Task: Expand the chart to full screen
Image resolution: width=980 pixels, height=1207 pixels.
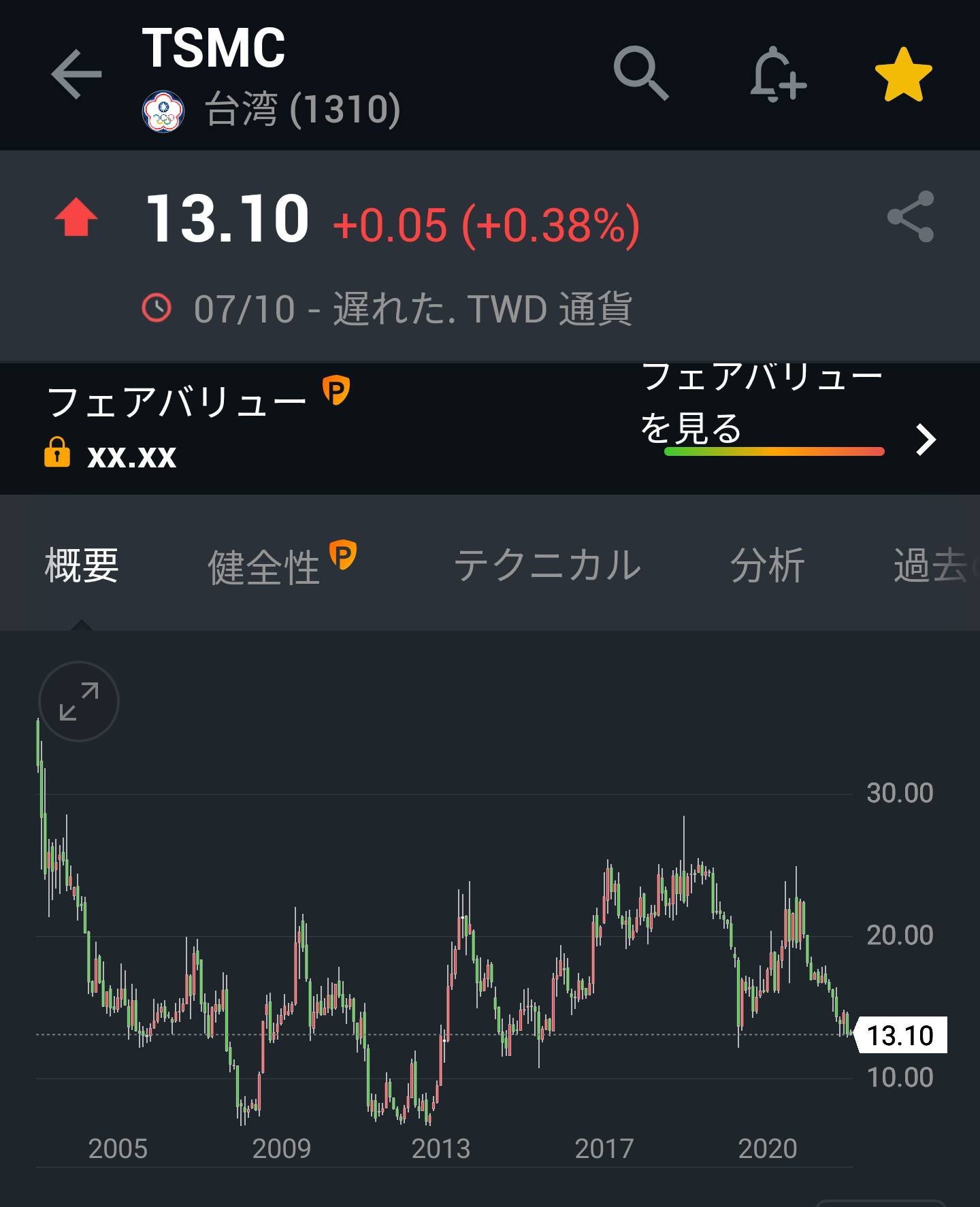Action: point(79,701)
